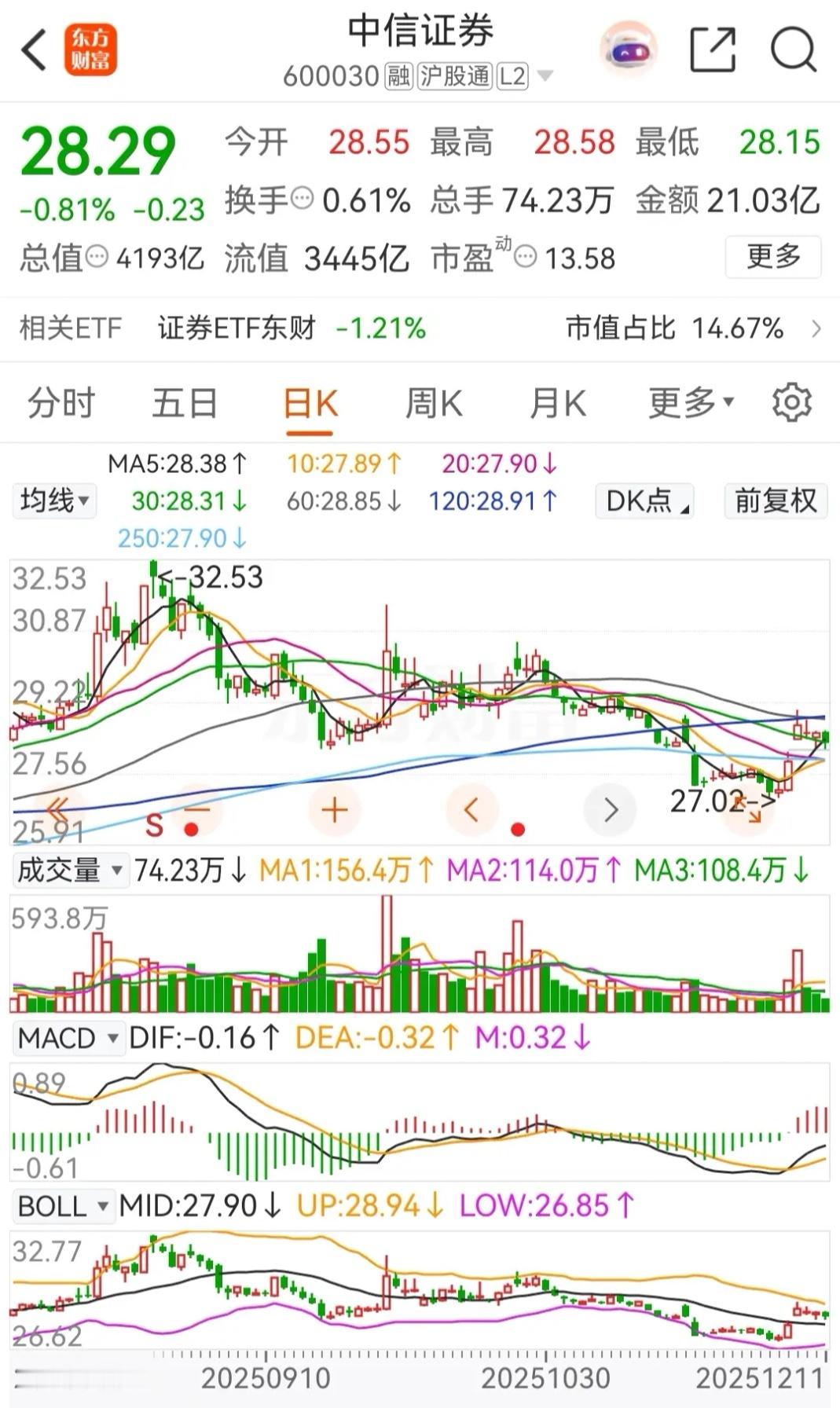Open the chart settings gear

coord(793,401)
